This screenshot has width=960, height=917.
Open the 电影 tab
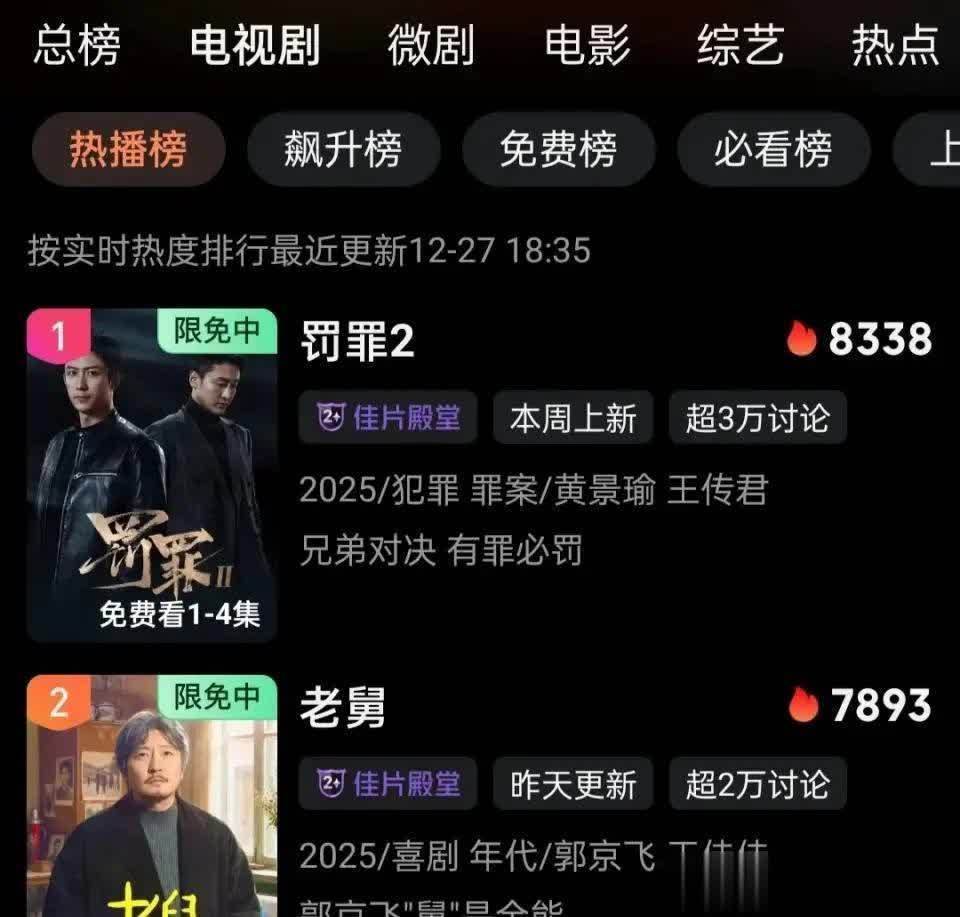(x=588, y=45)
